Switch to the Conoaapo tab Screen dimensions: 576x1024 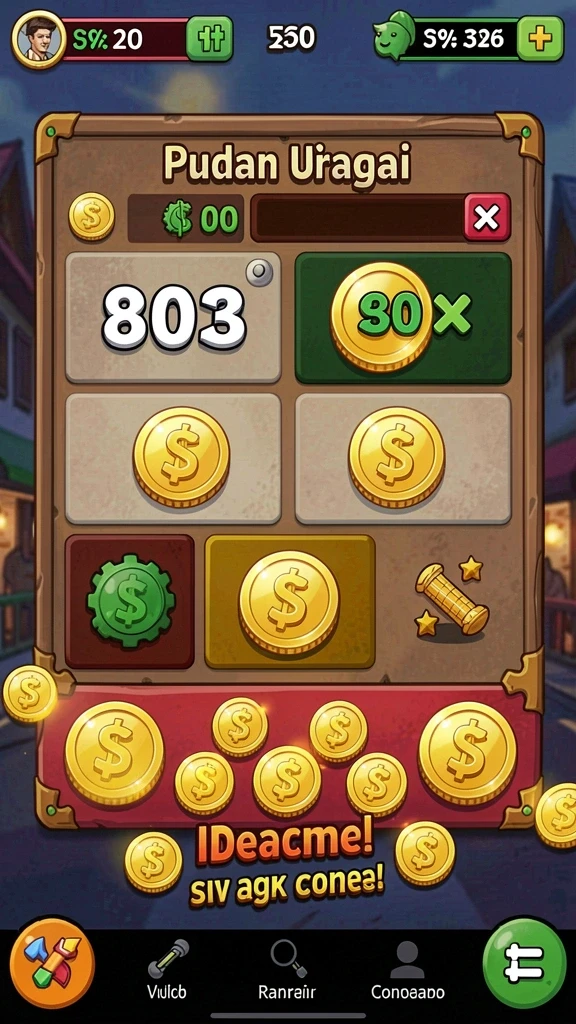pyautogui.click(x=408, y=970)
